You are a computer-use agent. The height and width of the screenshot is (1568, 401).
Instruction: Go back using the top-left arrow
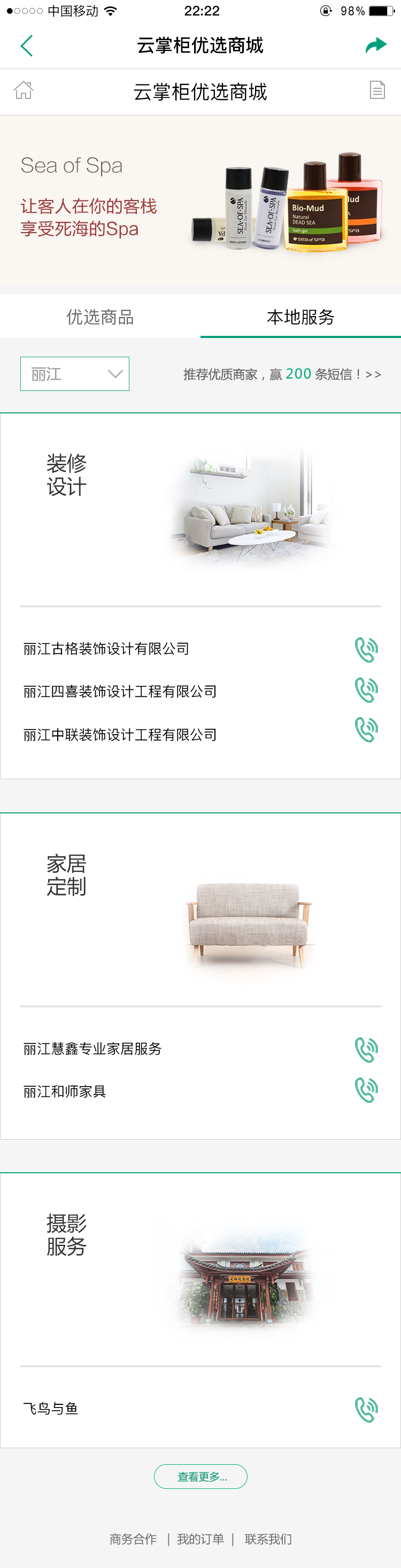click(x=27, y=45)
